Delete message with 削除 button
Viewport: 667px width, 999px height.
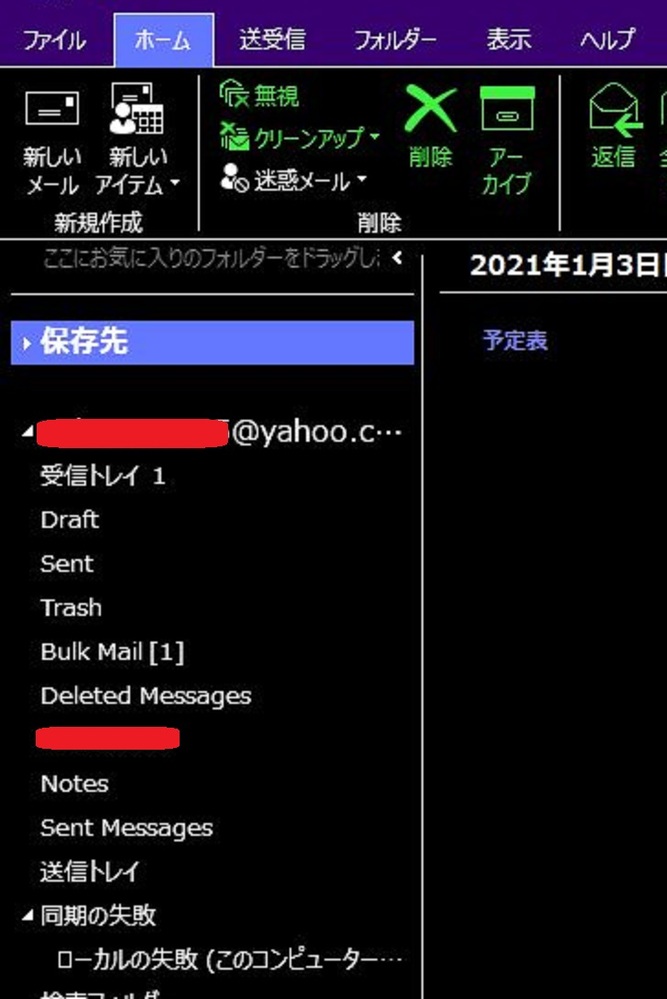tap(431, 128)
